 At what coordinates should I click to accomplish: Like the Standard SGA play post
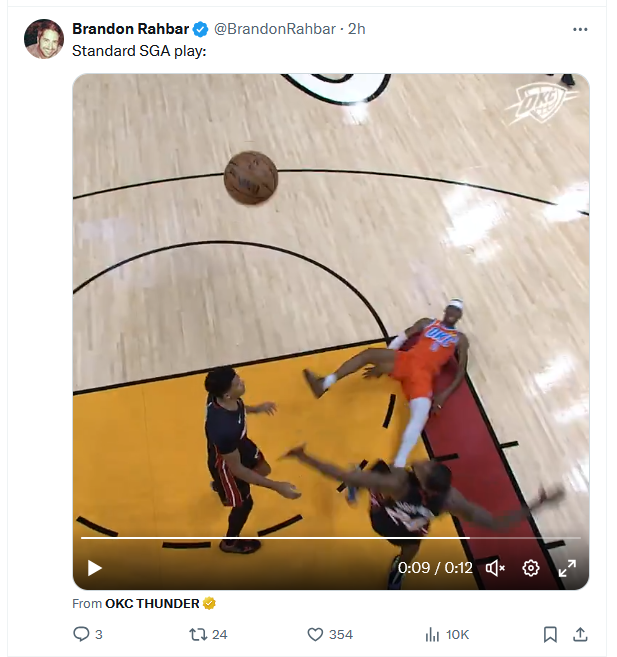[315, 634]
